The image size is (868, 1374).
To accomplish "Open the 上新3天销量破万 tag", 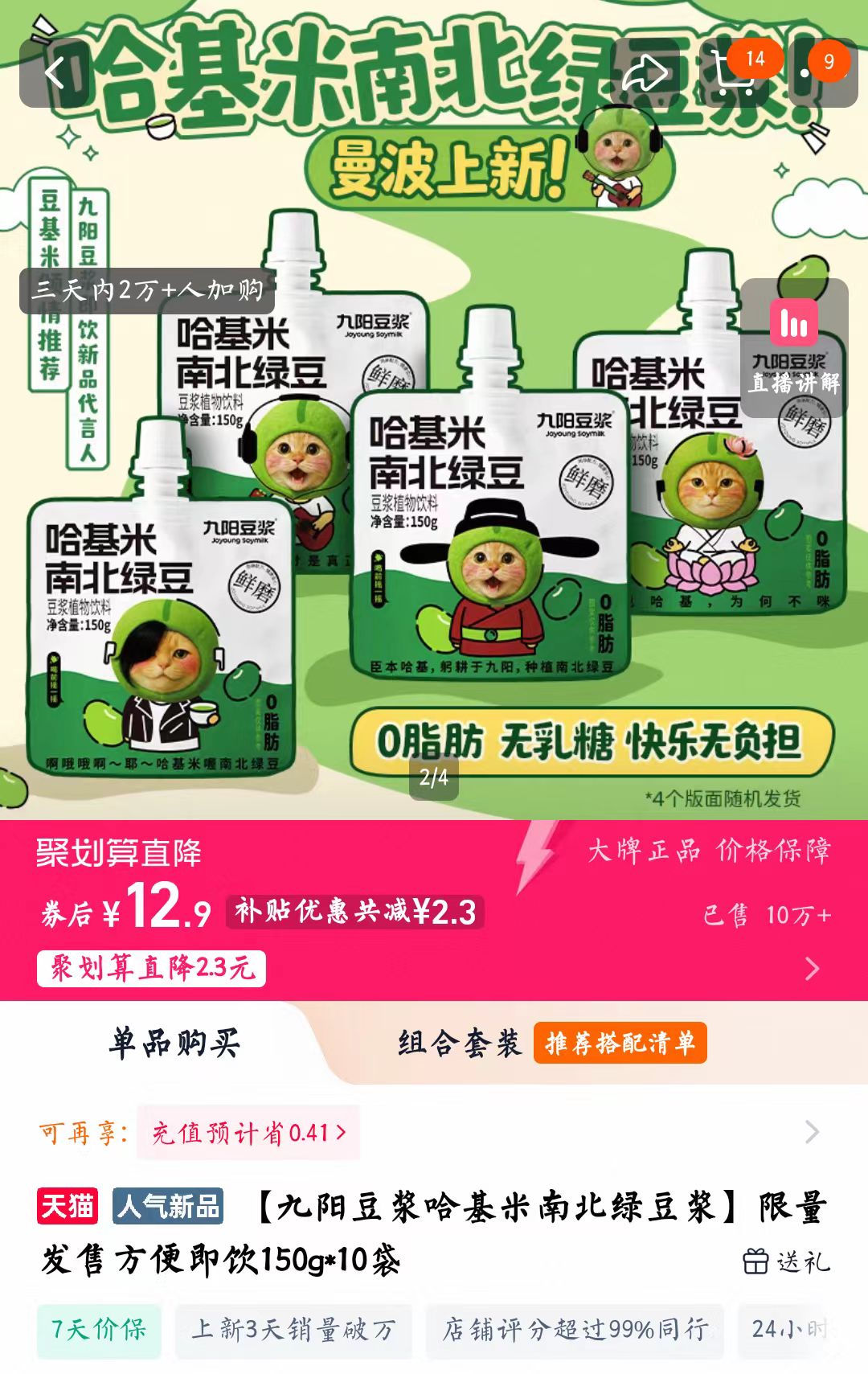I will (x=293, y=1330).
